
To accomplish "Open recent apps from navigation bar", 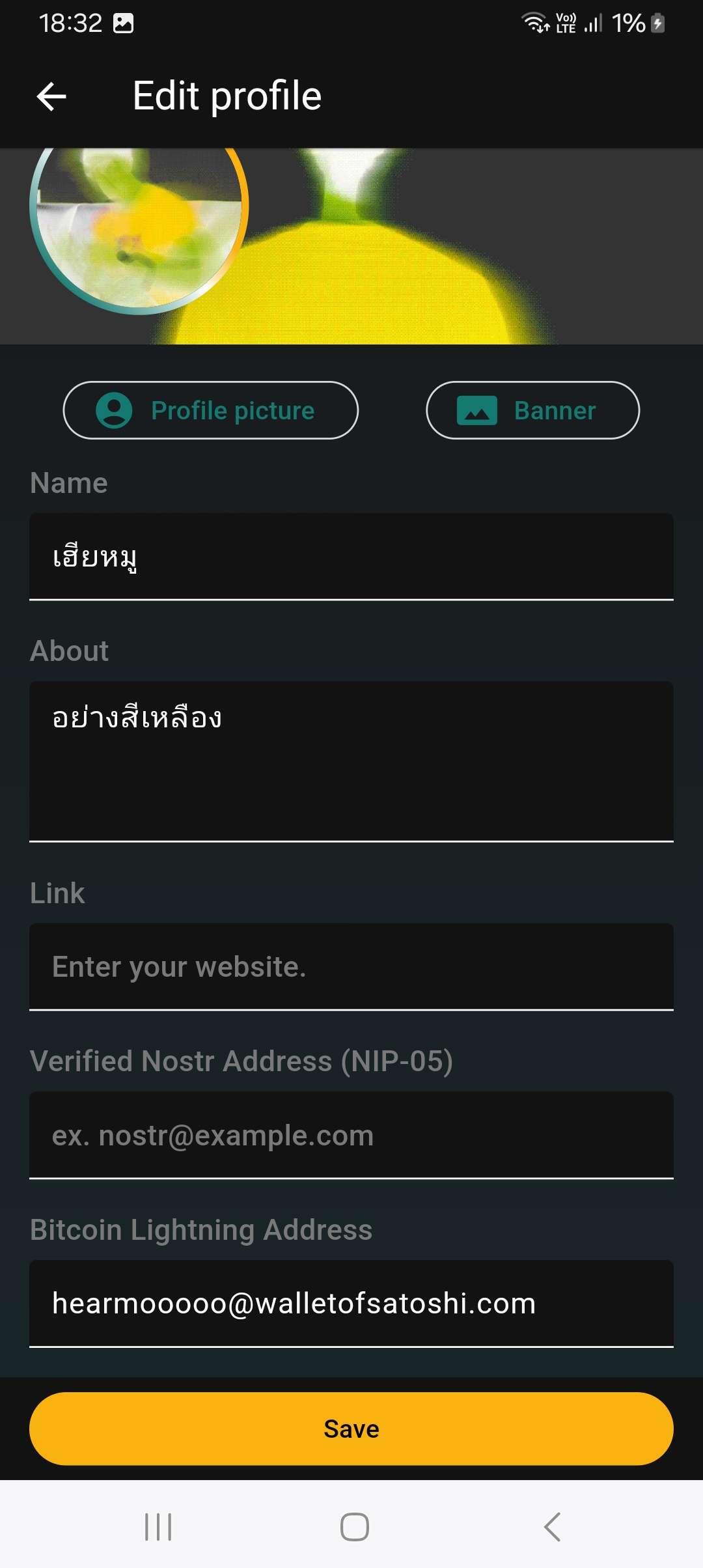I will click(158, 1526).
